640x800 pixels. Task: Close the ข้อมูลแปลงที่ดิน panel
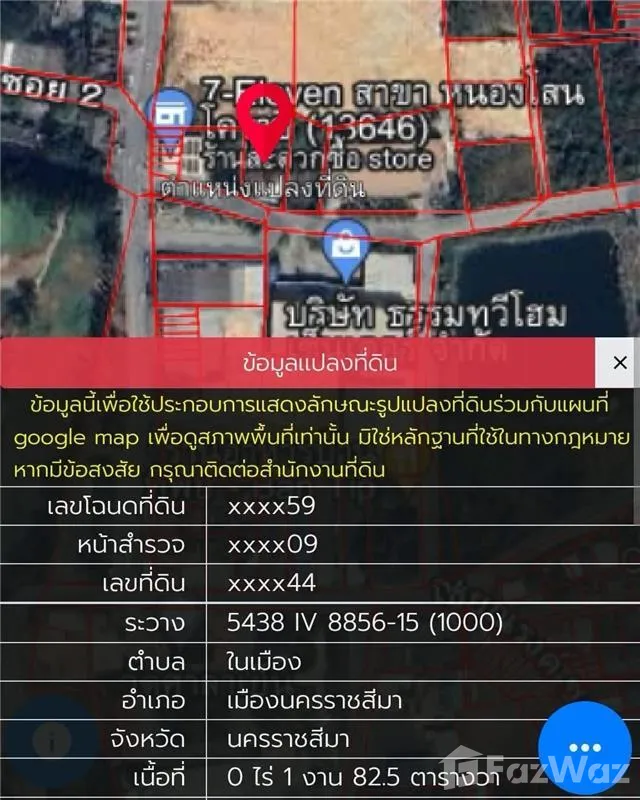coord(619,363)
